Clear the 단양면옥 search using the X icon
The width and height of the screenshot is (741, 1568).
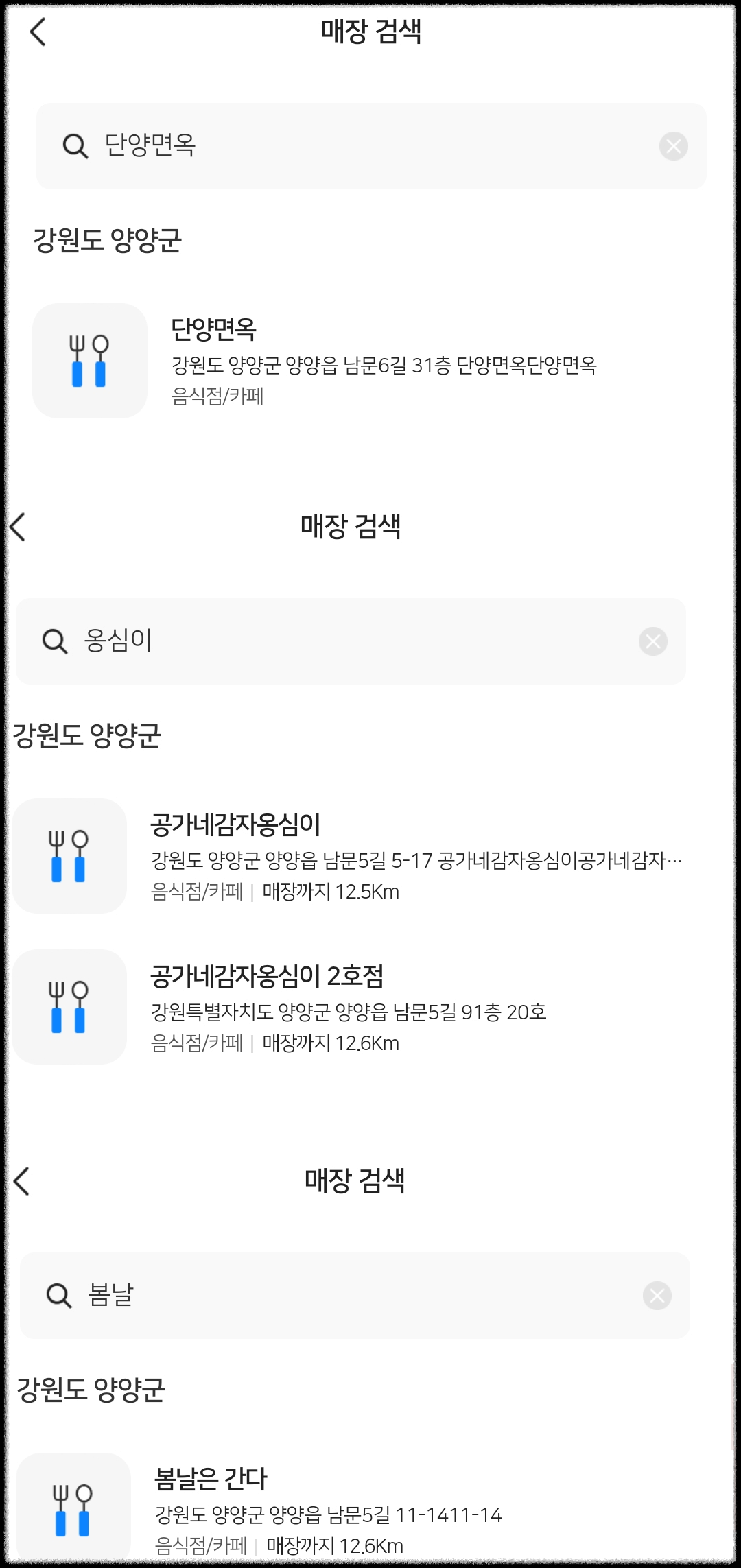[674, 145]
